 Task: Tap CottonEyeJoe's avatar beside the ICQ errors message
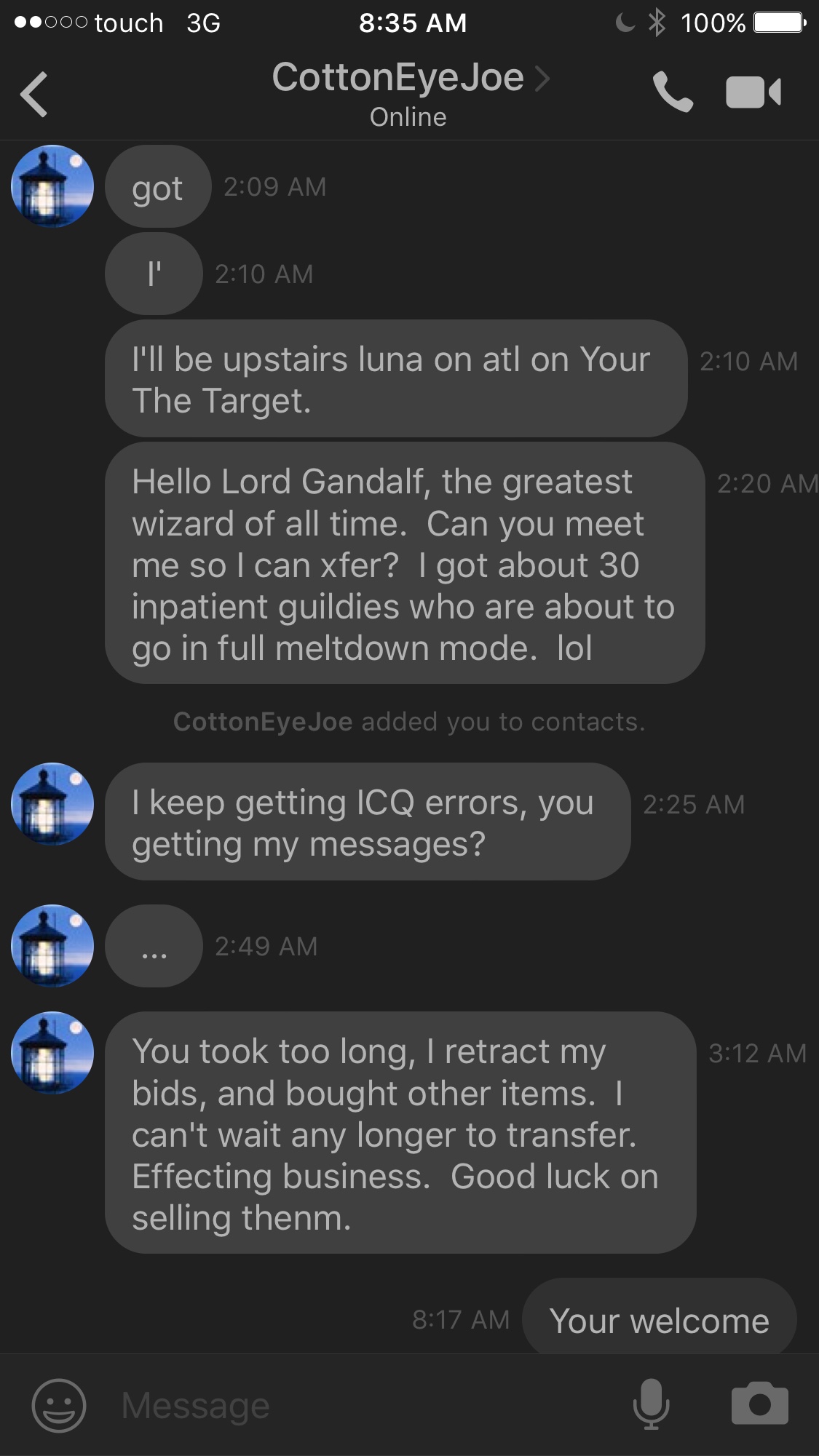[x=52, y=803]
